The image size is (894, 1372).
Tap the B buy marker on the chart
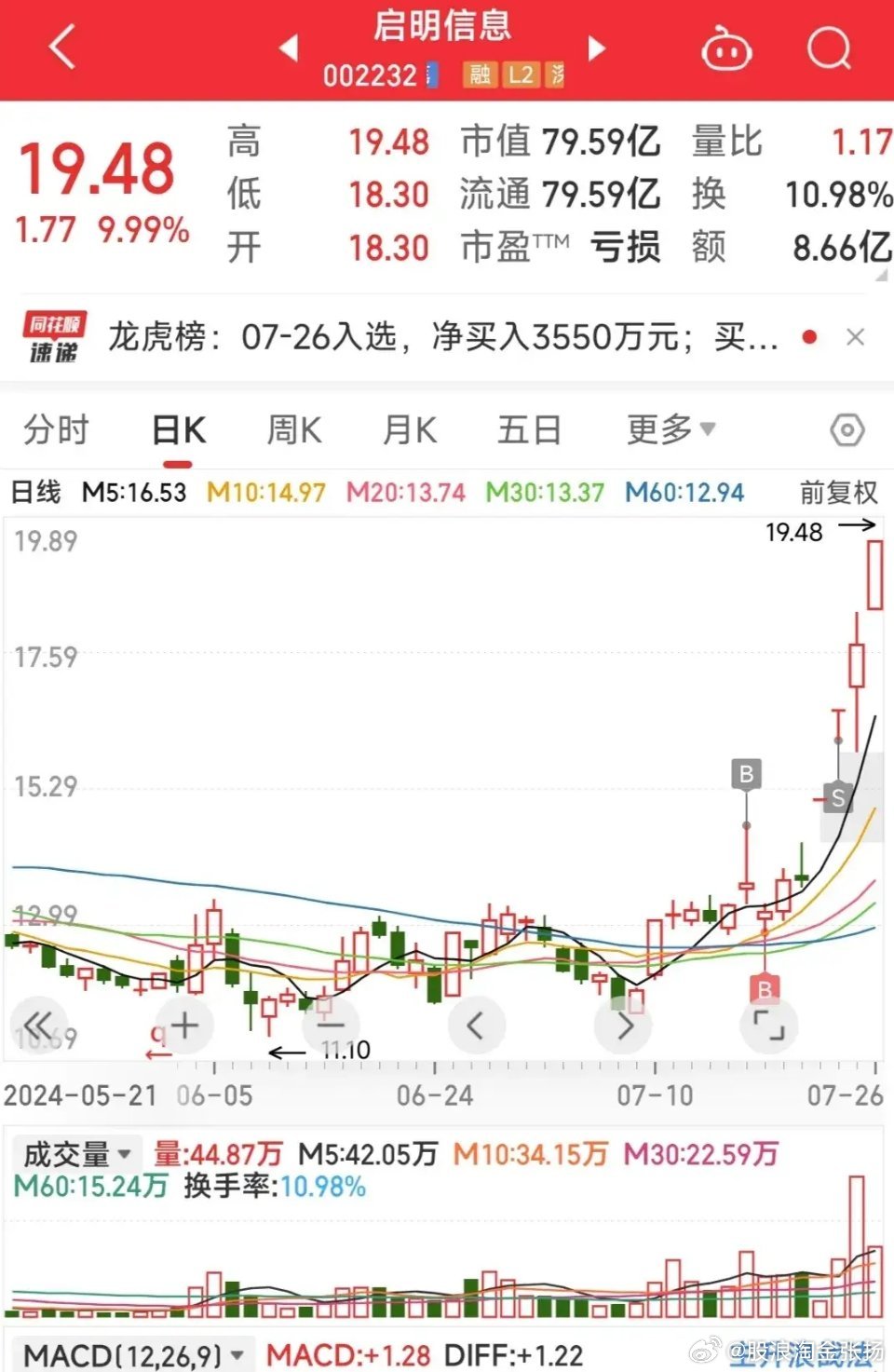pyautogui.click(x=745, y=774)
